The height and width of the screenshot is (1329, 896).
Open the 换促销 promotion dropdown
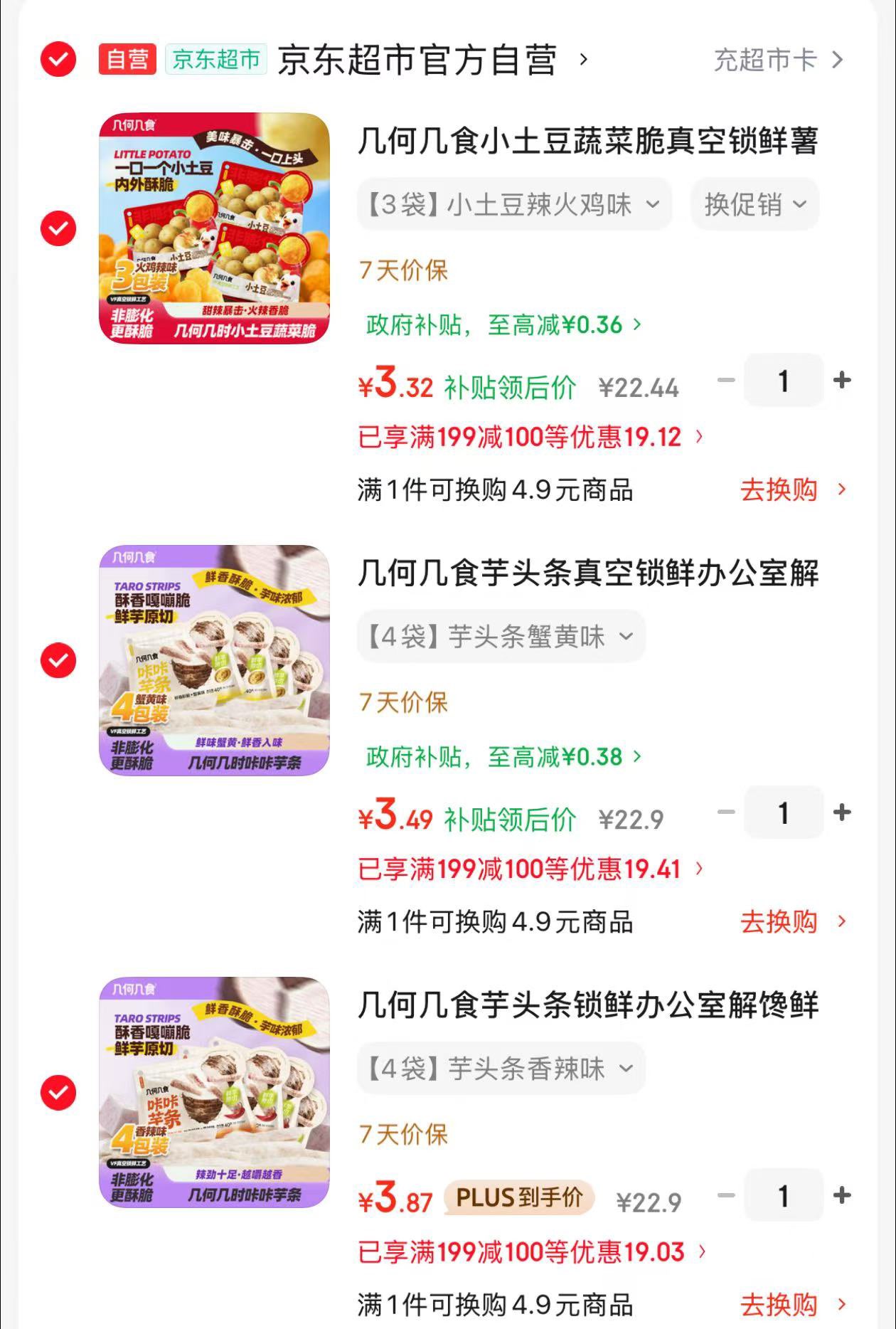tap(754, 205)
